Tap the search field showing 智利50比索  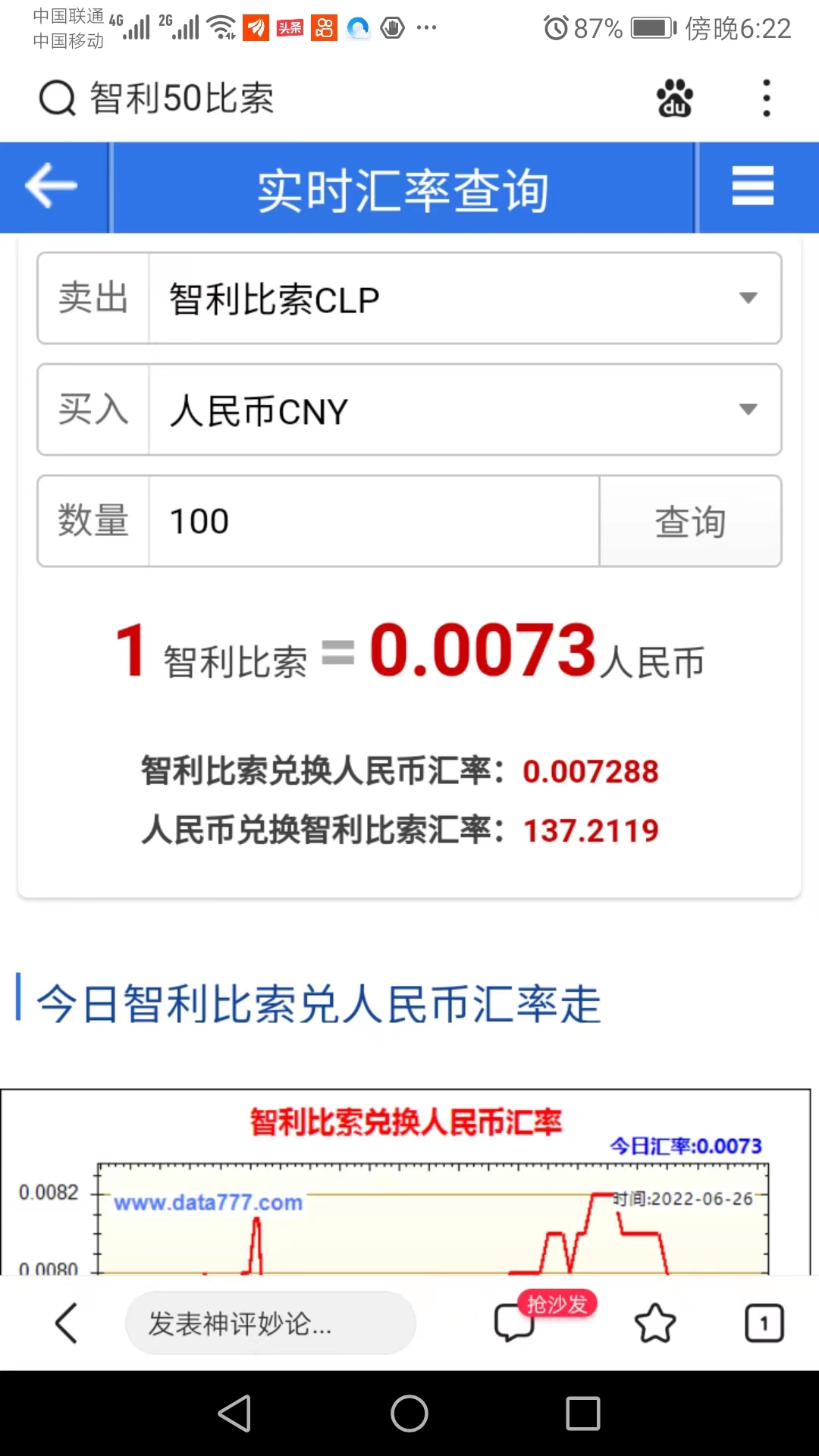coord(182,98)
